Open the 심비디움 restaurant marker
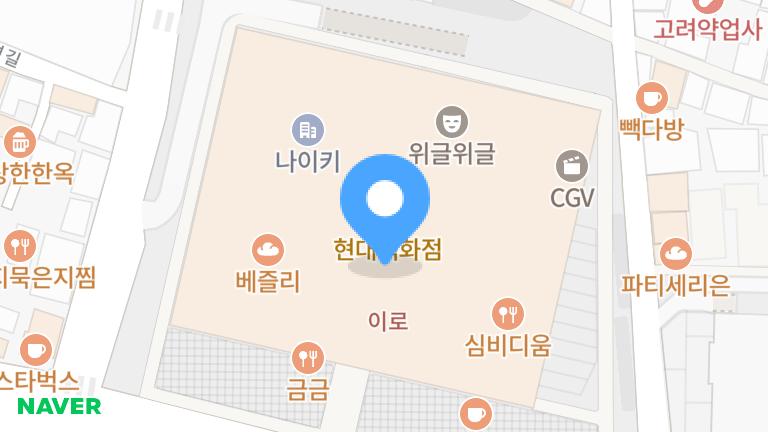This screenshot has width=768, height=432. click(508, 314)
